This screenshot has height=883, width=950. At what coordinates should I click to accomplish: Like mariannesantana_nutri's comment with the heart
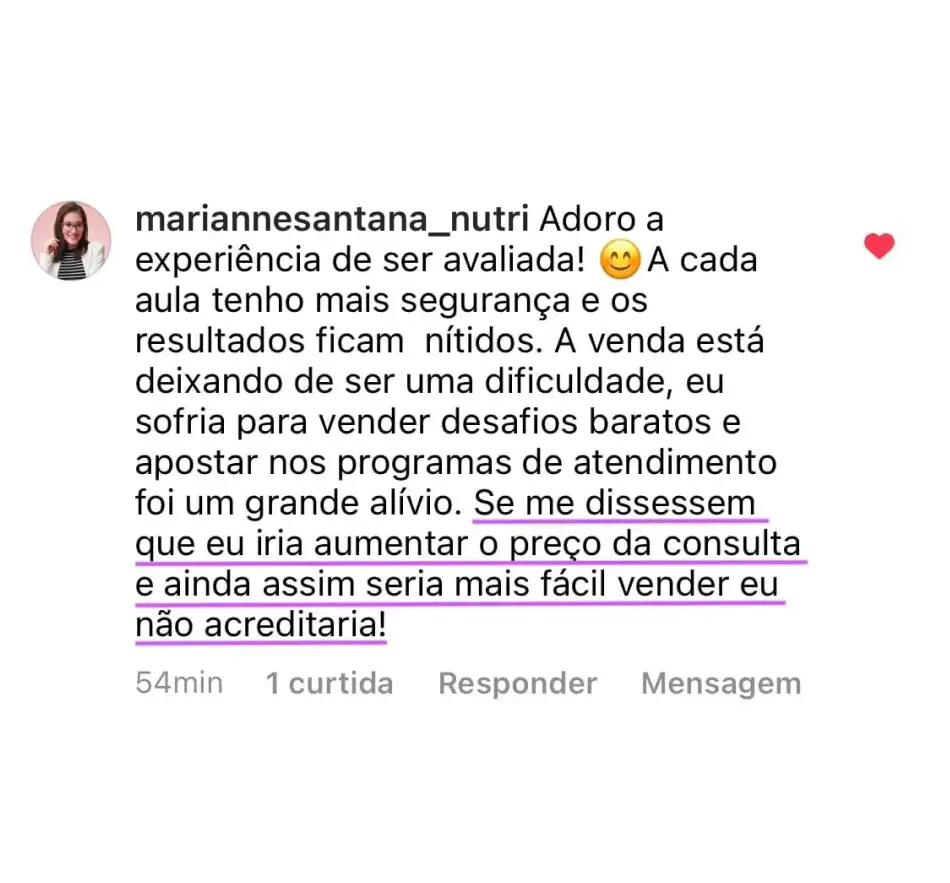(x=878, y=245)
